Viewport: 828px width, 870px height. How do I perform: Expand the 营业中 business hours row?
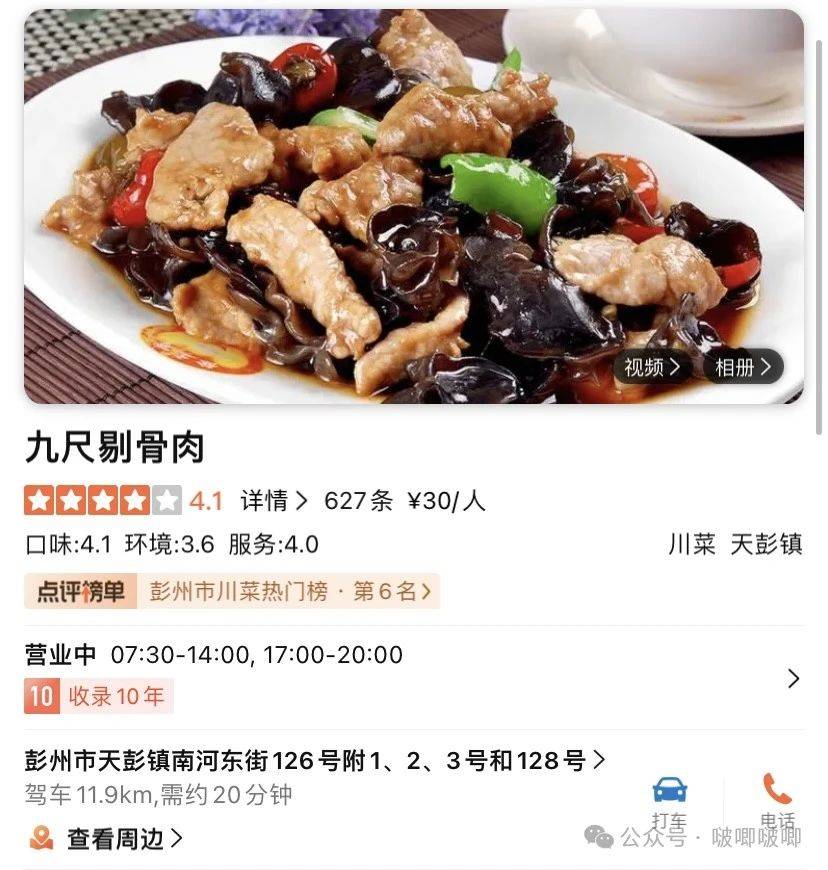click(x=793, y=678)
